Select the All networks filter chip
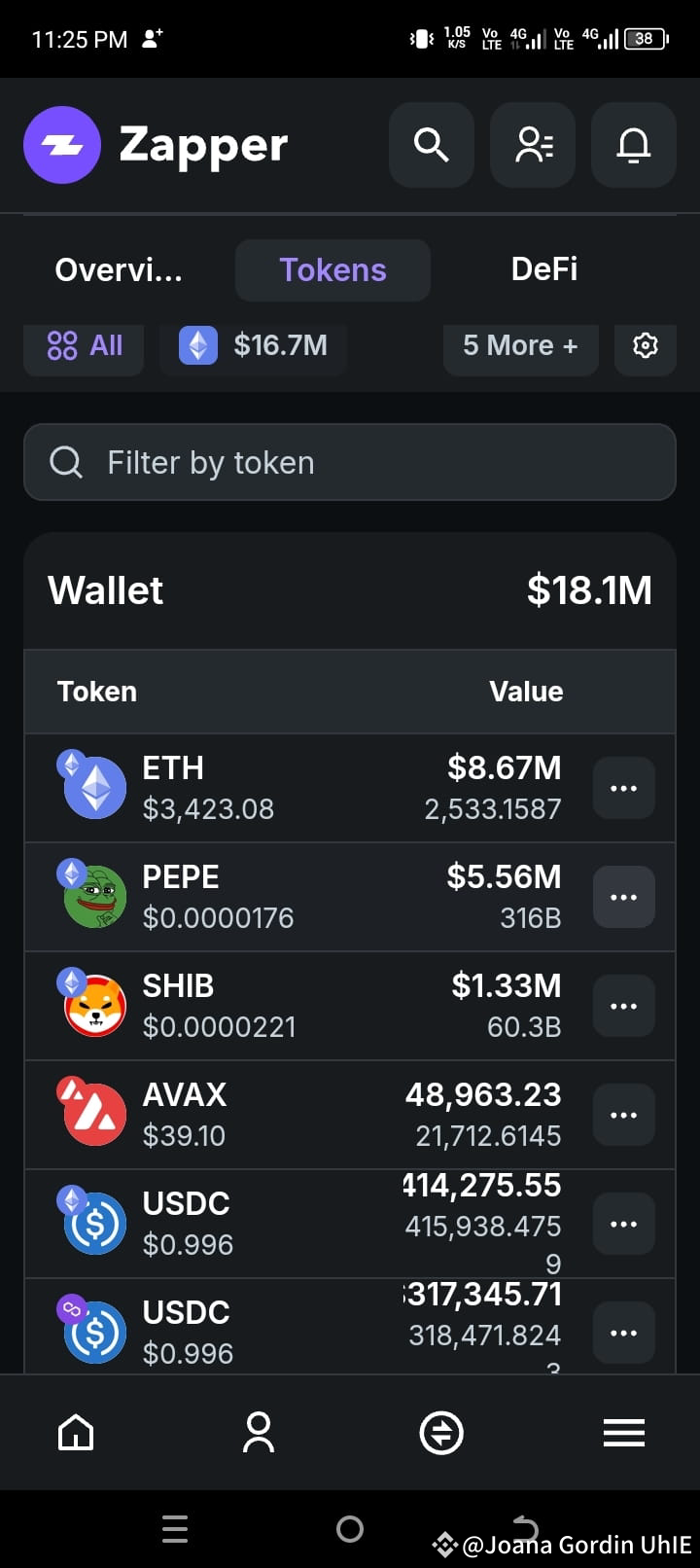700x1568 pixels. (83, 345)
